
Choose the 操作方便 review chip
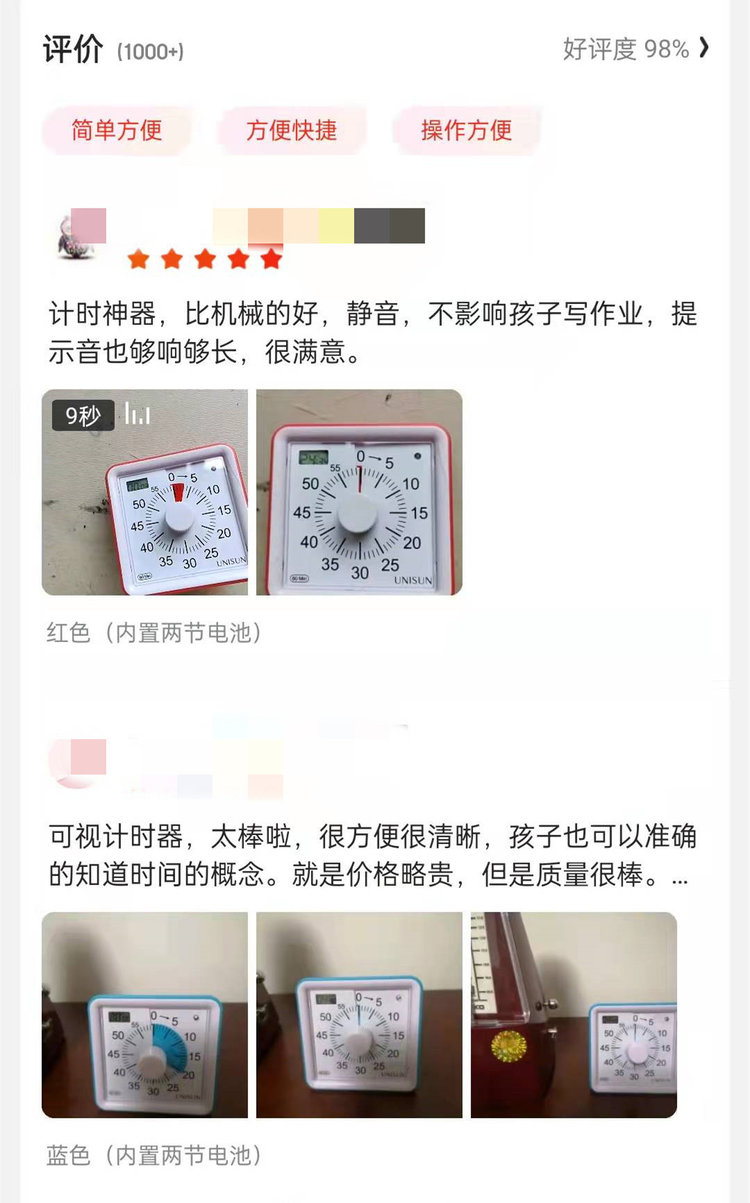(466, 130)
